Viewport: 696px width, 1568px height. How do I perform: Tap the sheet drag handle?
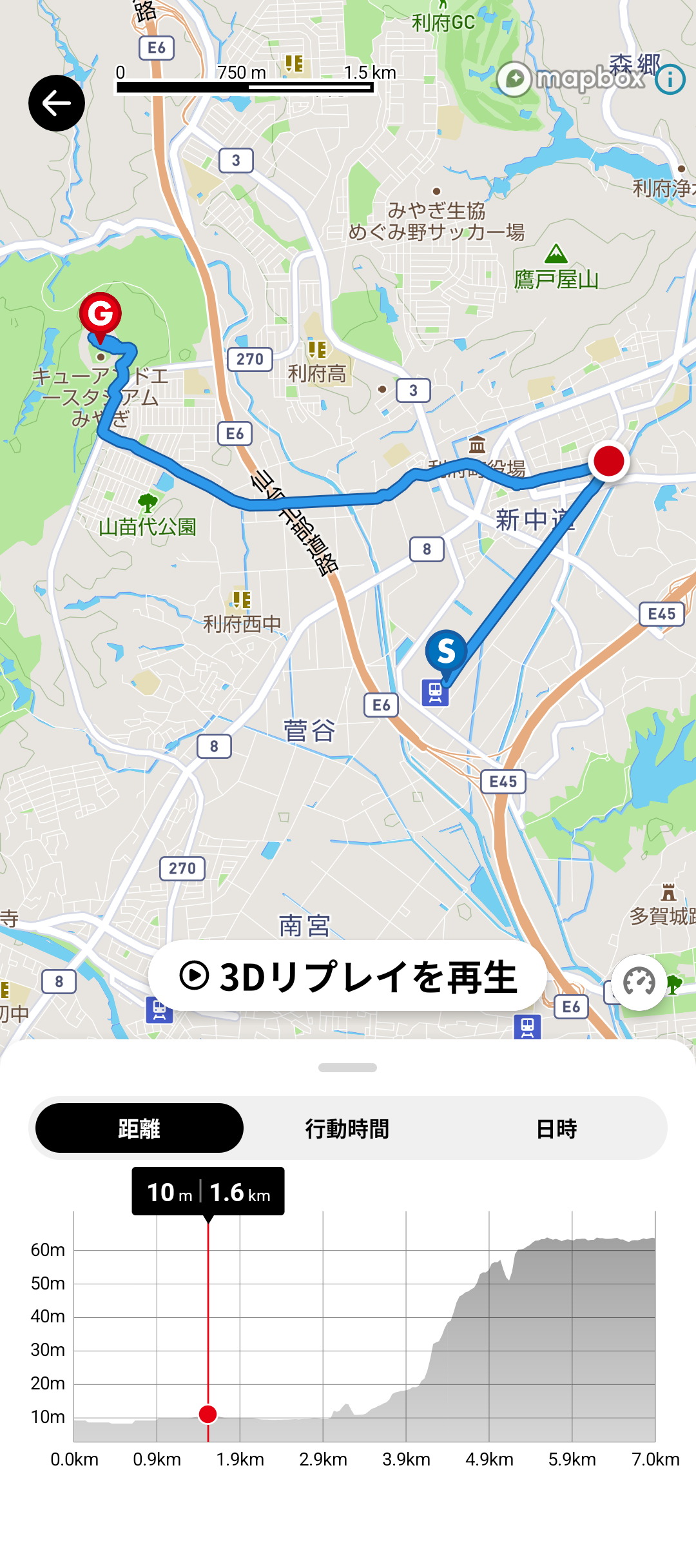[347, 1068]
